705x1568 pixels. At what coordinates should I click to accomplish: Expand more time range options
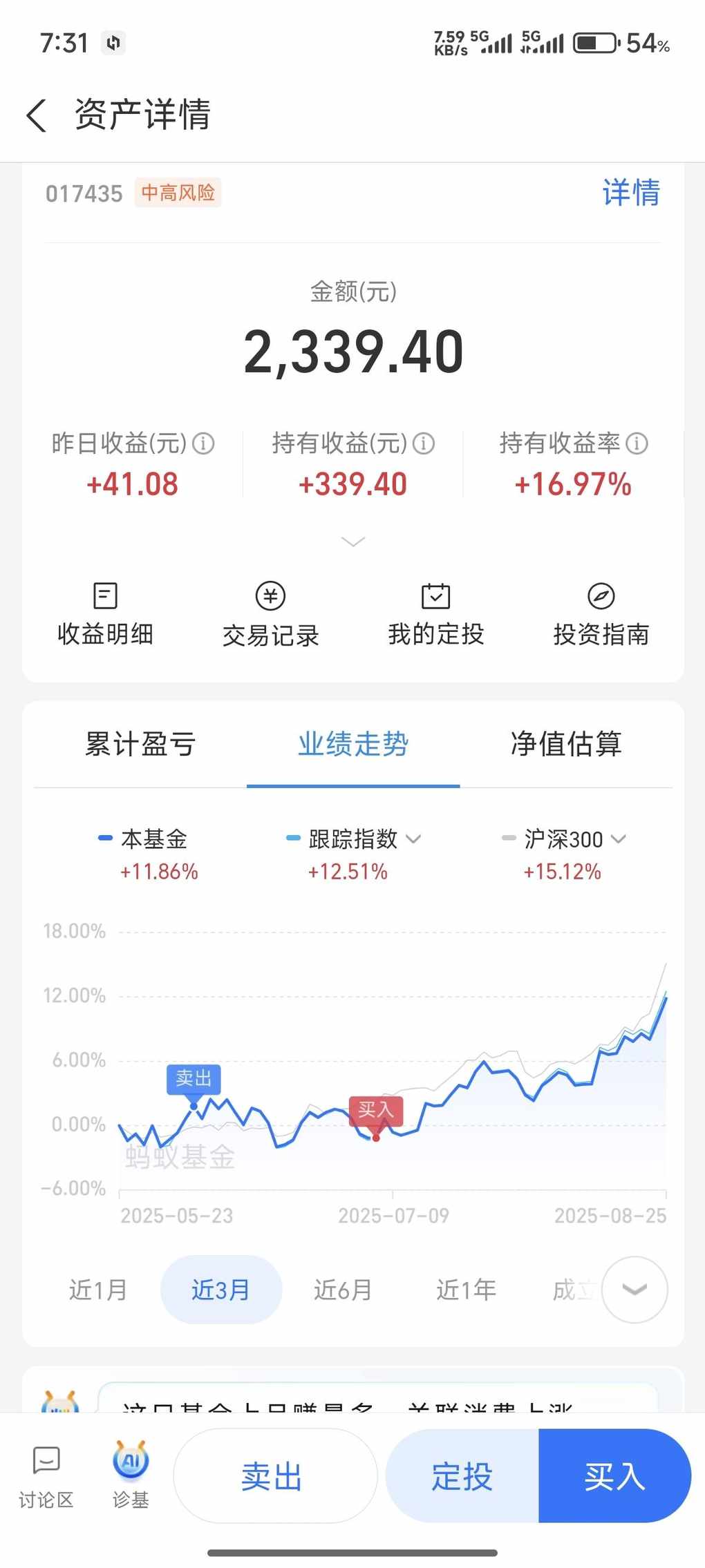click(634, 1290)
